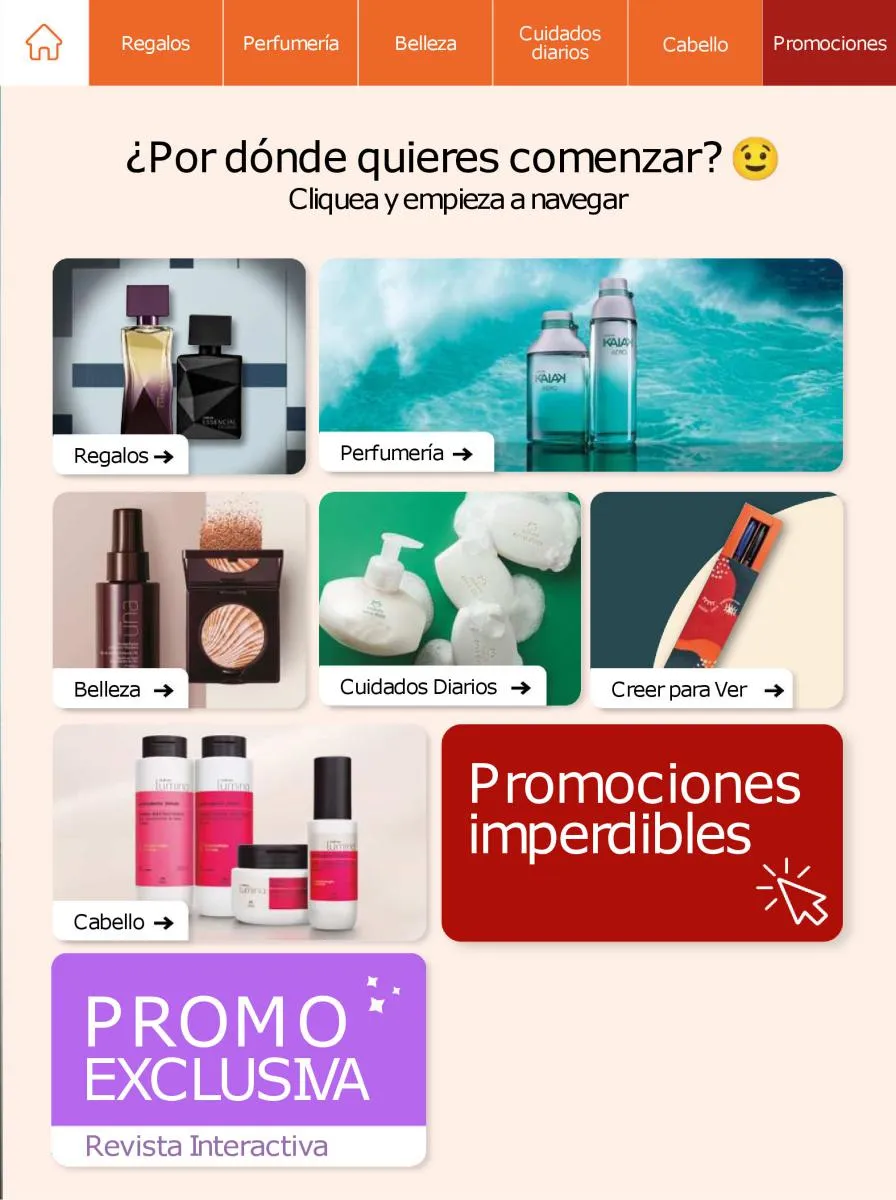Open the Creer para Ver tile
Viewport: 896px width, 1200px height.
pyautogui.click(x=716, y=600)
